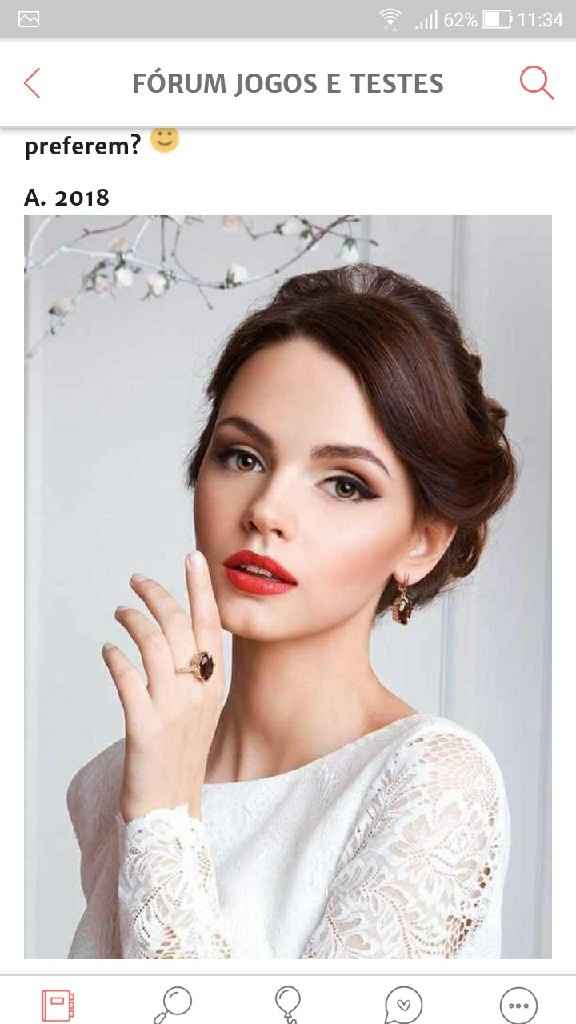The height and width of the screenshot is (1024, 576).
Task: Switch to the magnifying glass tab in the bottom bar
Action: (173, 1005)
